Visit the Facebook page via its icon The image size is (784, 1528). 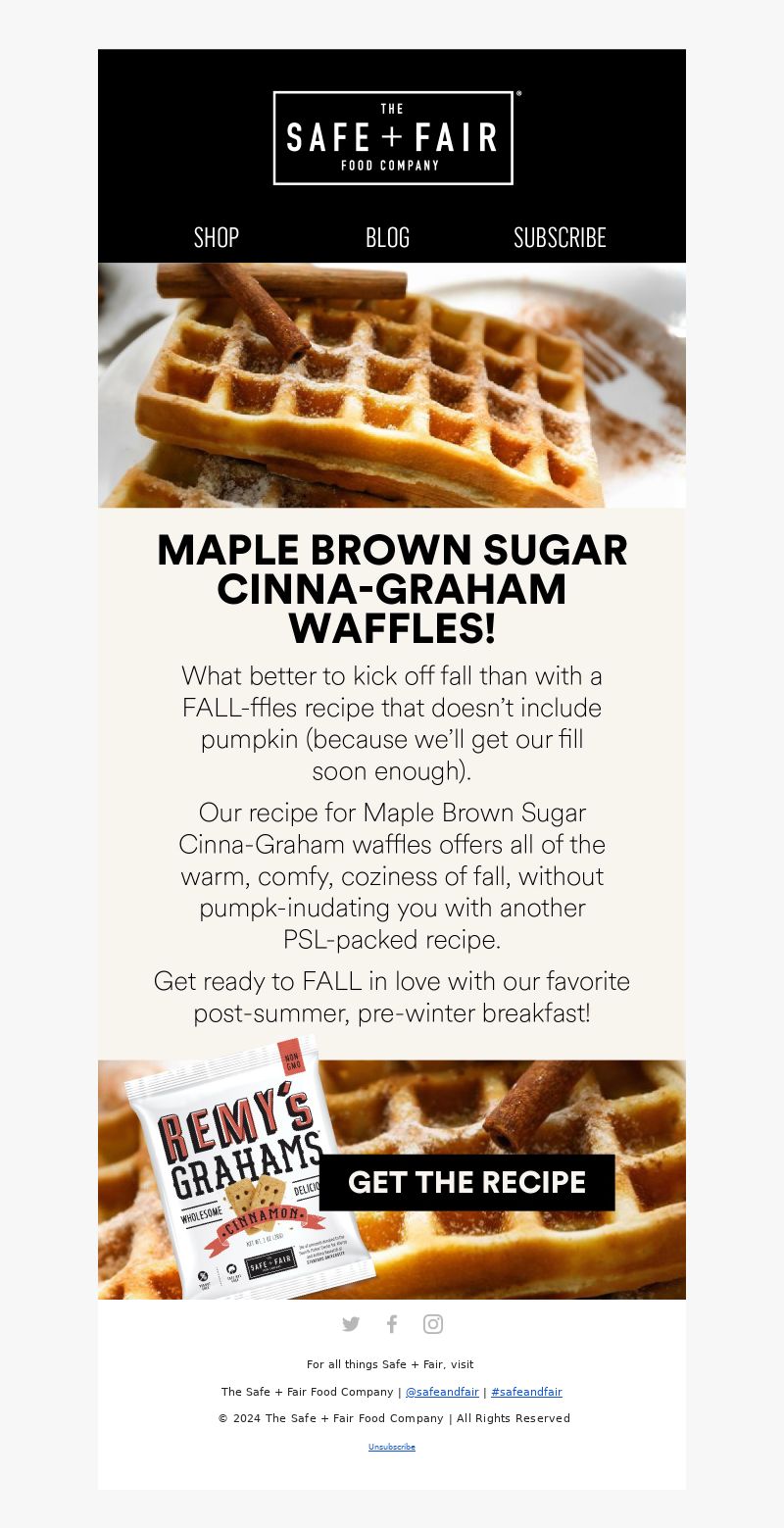392,1324
